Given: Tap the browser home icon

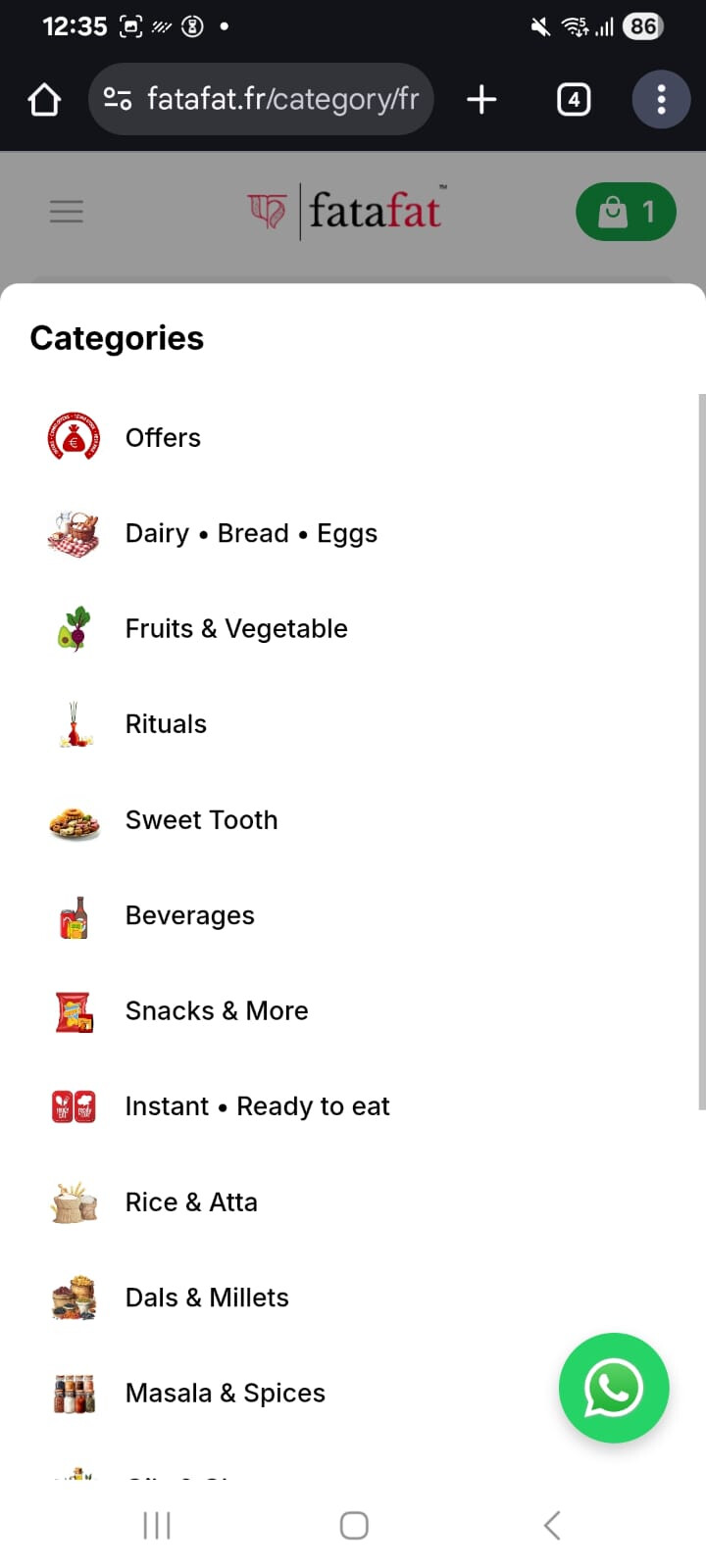Looking at the screenshot, I should click(44, 99).
